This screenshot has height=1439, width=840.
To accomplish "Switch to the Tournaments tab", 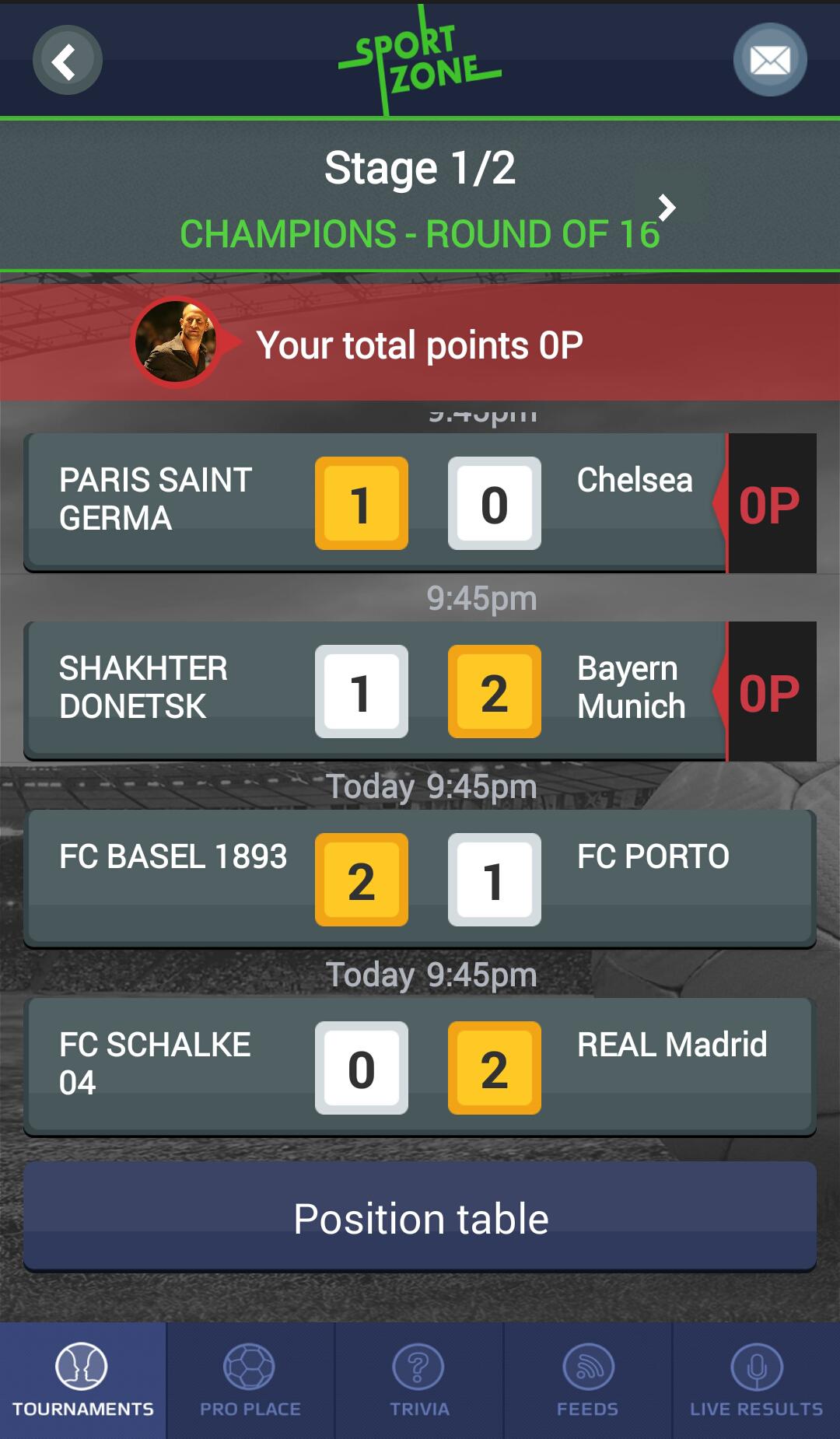I will pos(82,1381).
